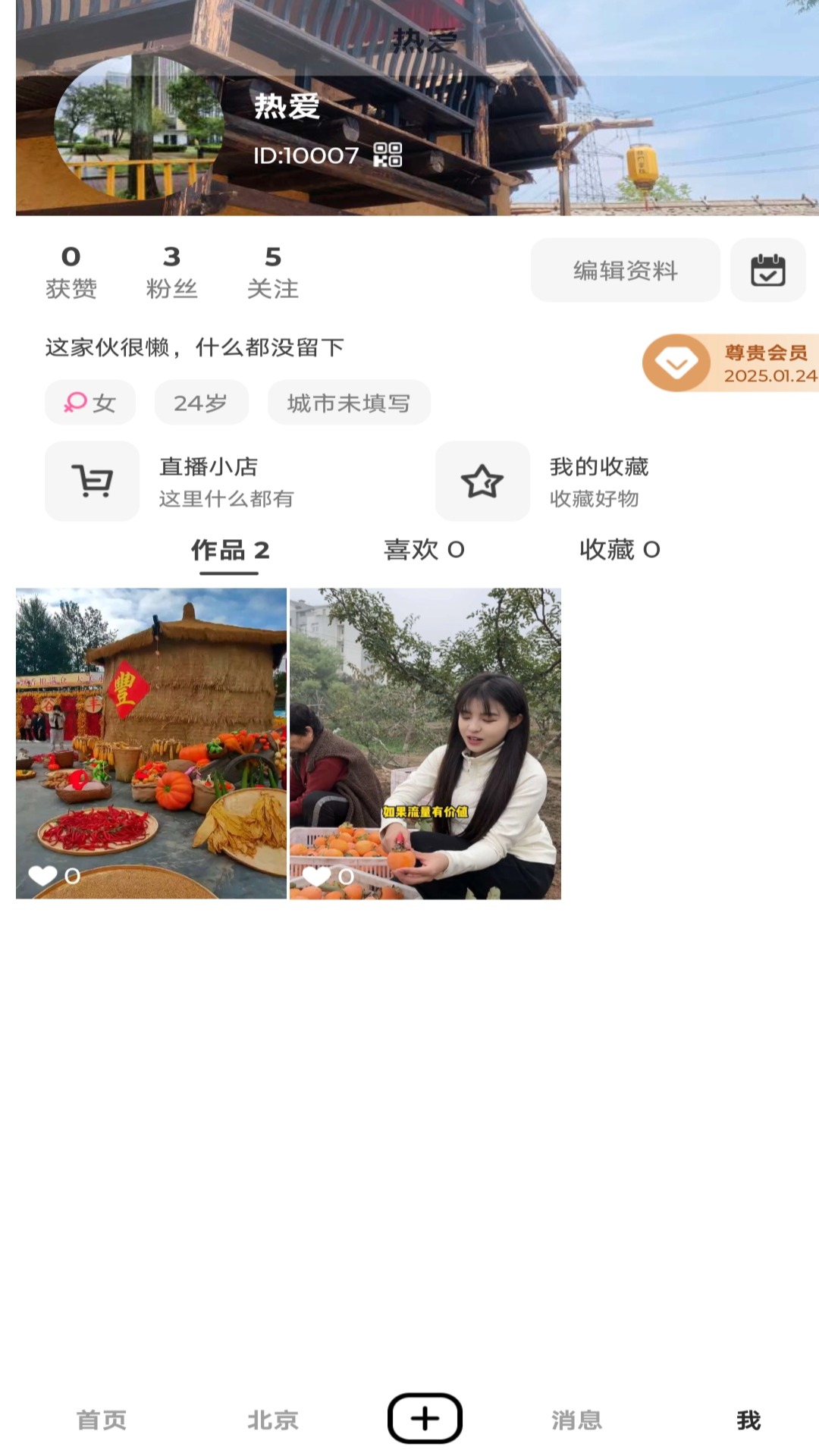The height and width of the screenshot is (1456, 819).
Task: Open the 尊贵会员 membership badge
Action: coord(731,363)
